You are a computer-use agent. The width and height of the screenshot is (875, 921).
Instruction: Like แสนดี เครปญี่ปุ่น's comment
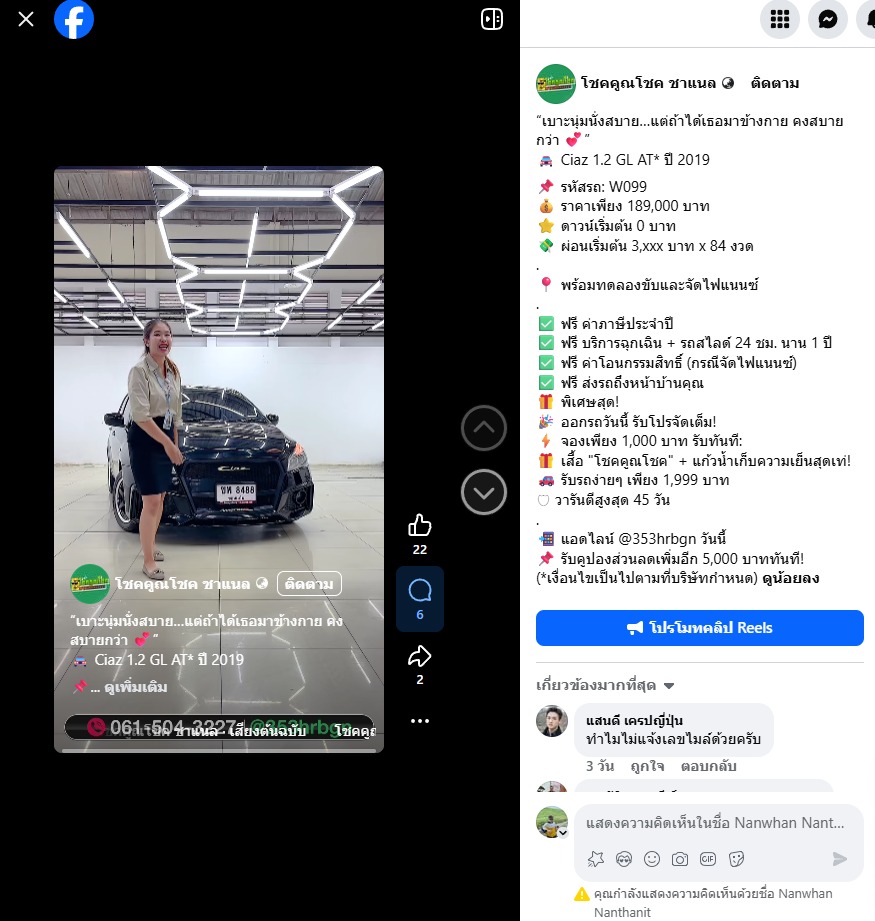click(647, 766)
